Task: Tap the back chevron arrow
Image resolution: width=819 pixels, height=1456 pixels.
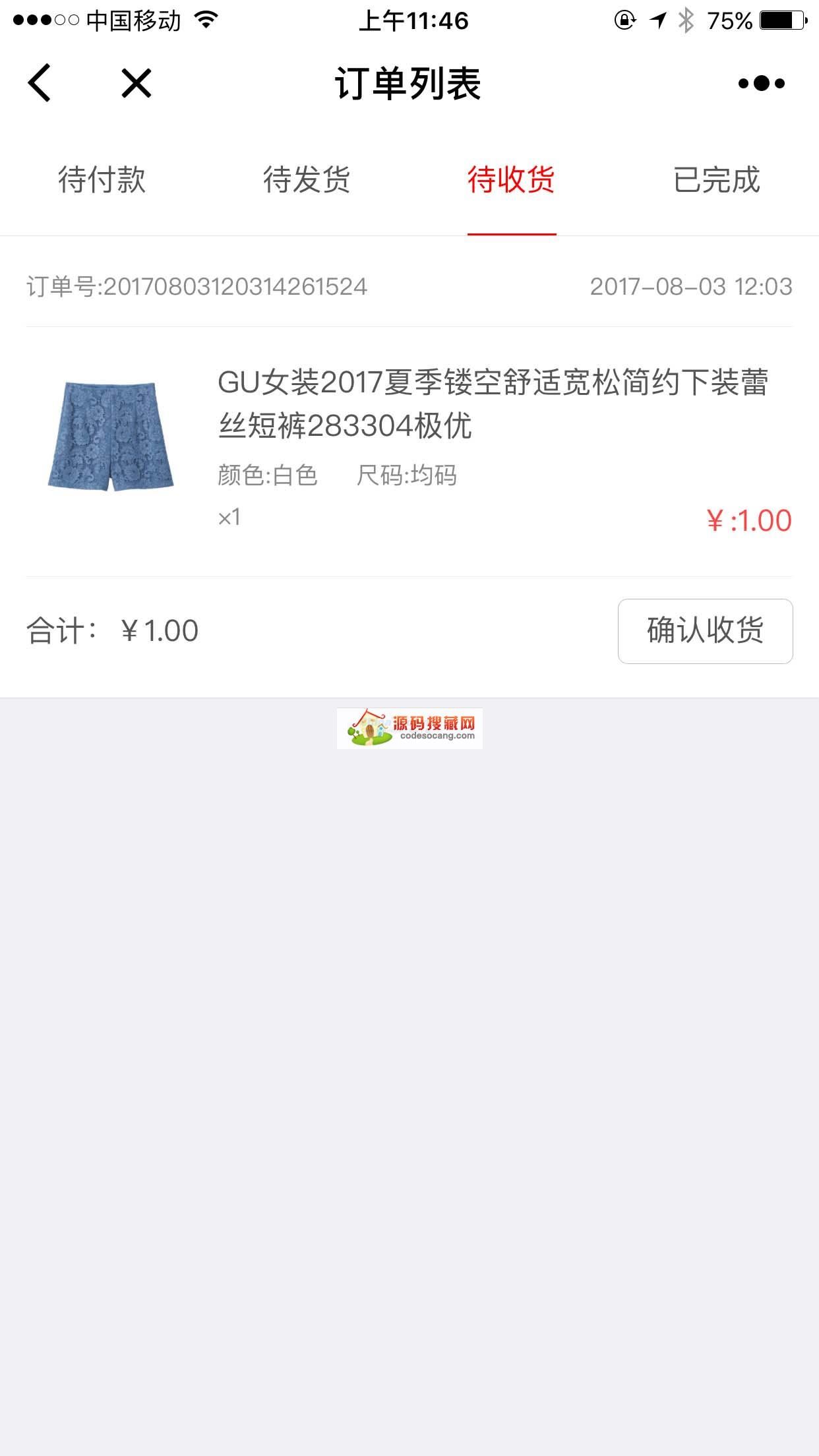Action: click(x=40, y=84)
